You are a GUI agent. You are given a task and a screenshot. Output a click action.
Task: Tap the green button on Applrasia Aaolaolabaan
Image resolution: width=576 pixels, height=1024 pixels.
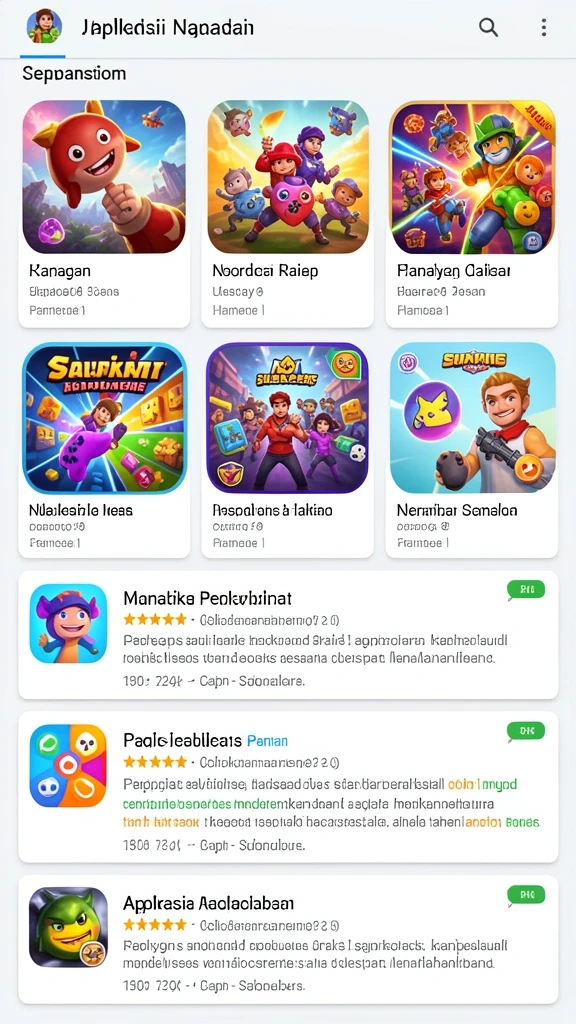[x=526, y=895]
